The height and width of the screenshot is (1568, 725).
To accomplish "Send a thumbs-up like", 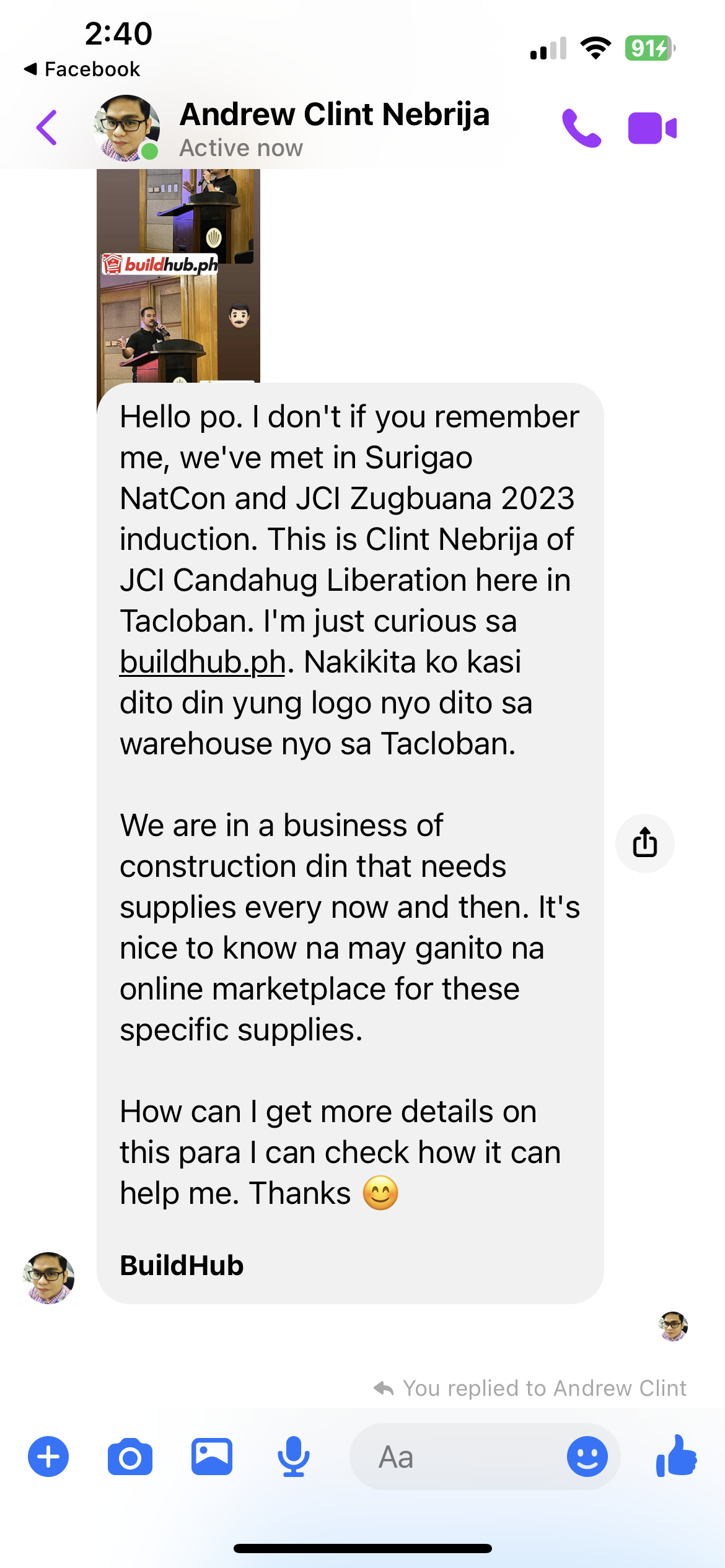I will [x=677, y=1456].
